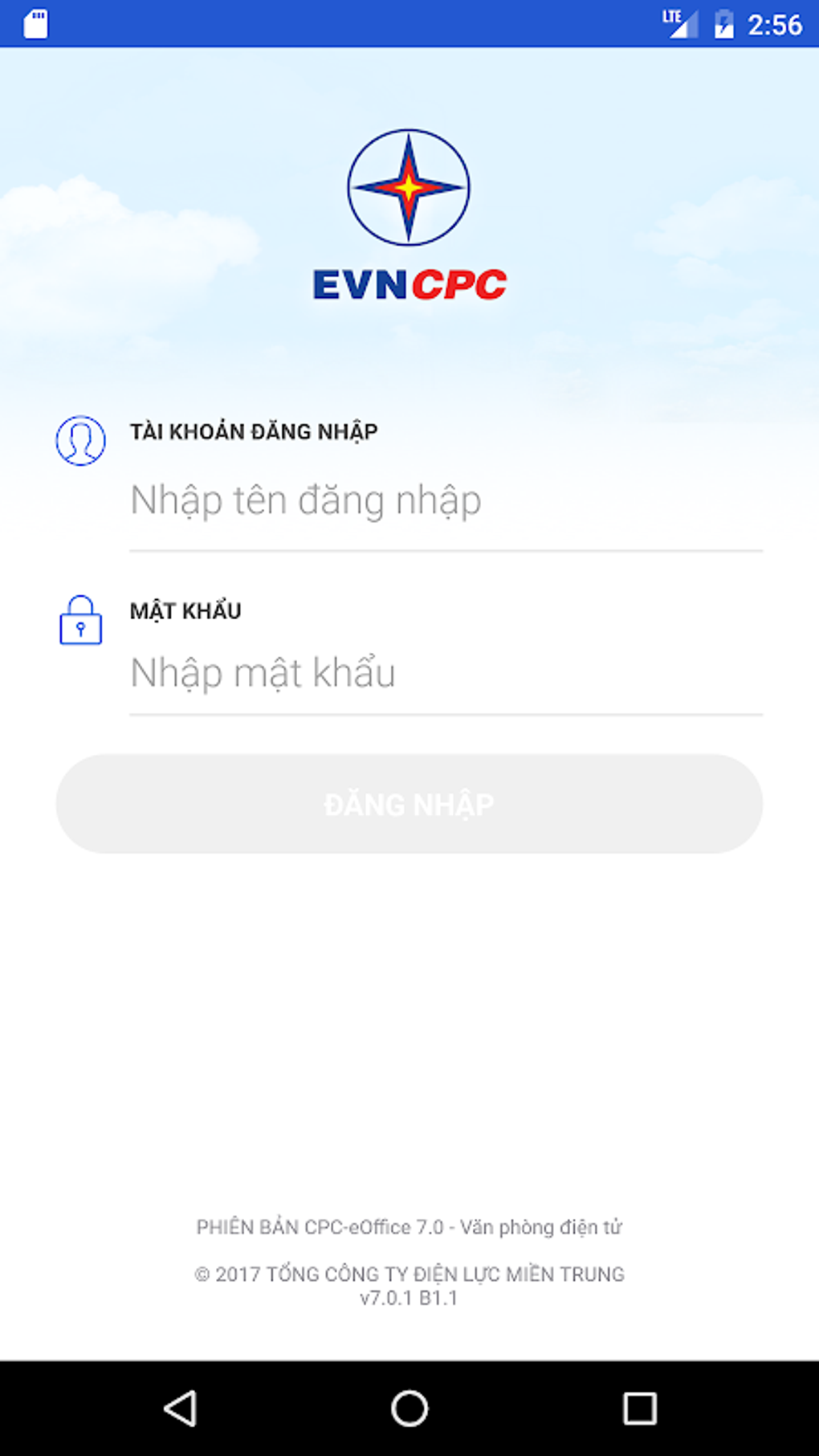Viewport: 819px width, 1456px height.
Task: Click the clock showing 2:56
Action: click(x=776, y=23)
